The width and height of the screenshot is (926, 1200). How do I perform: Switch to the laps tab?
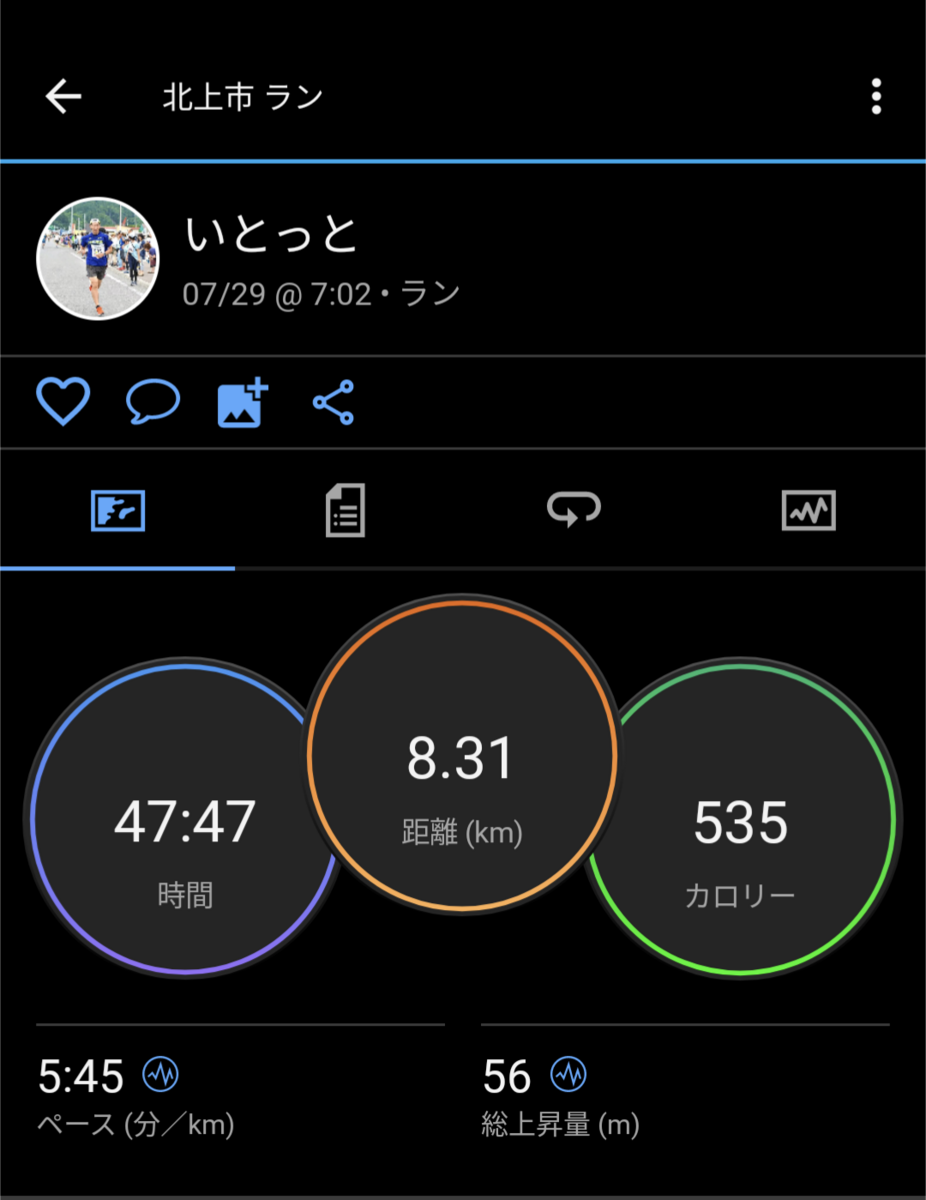click(573, 511)
